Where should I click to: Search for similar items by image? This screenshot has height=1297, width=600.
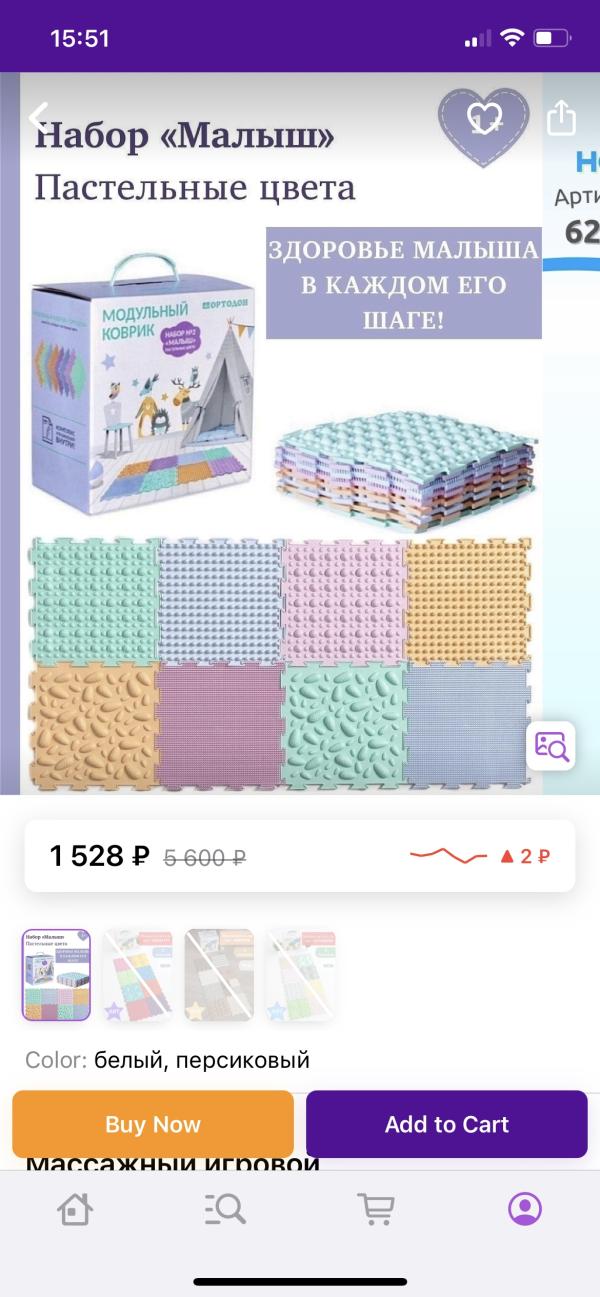551,746
